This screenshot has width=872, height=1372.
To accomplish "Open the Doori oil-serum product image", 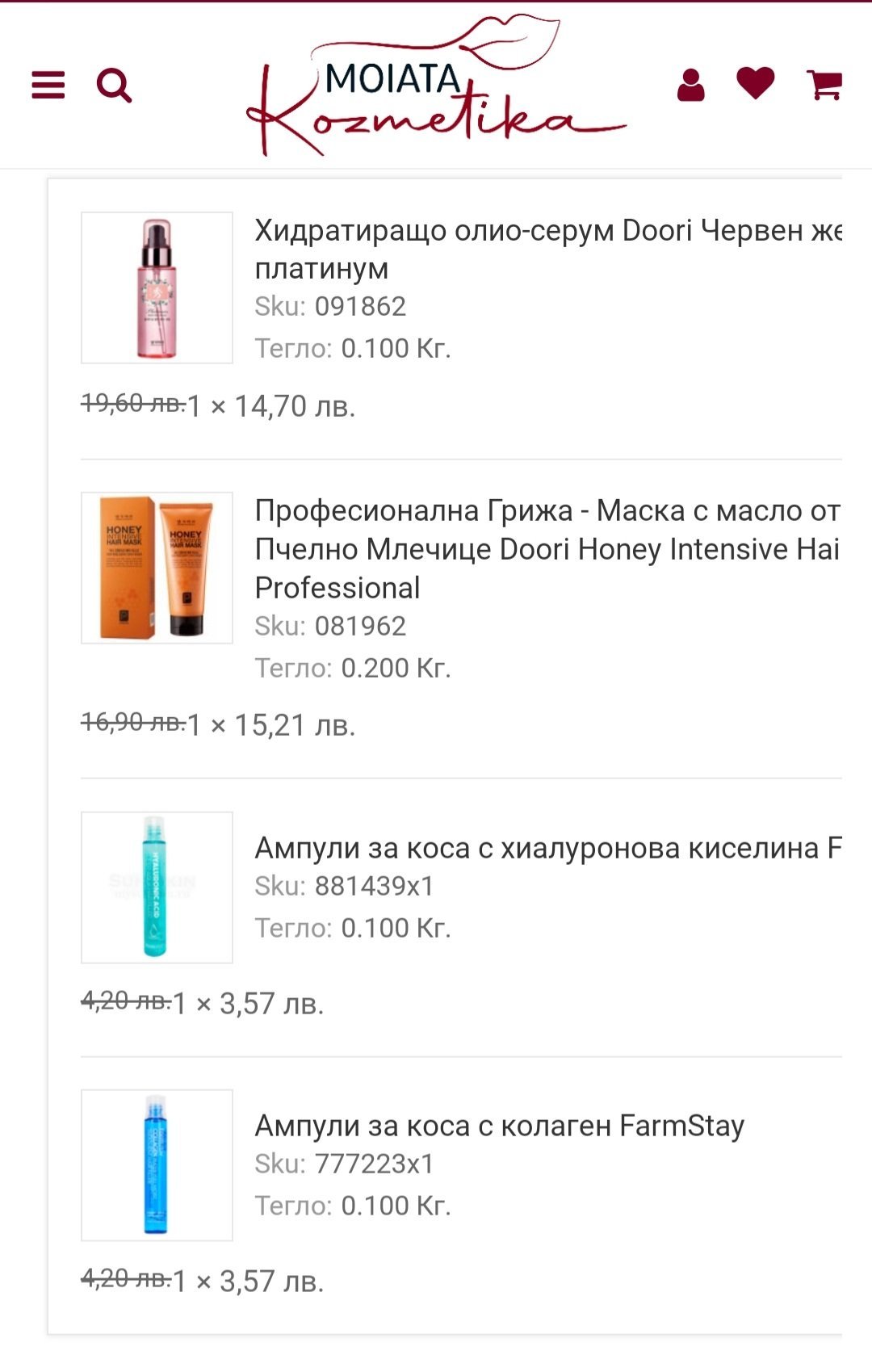I will 157,288.
